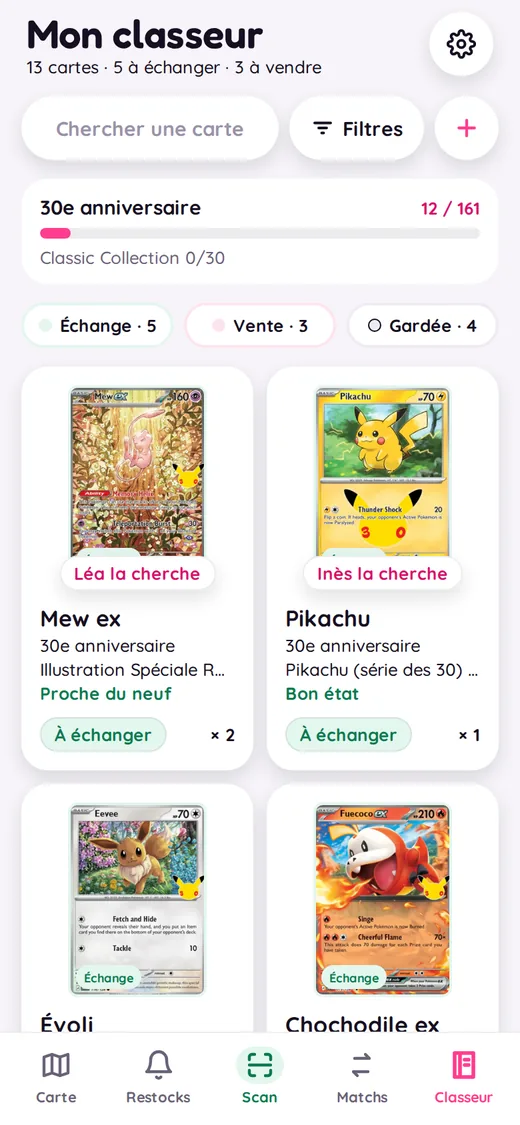Open the Mew ex card
Screen dimensions: 520x1125
point(137,568)
